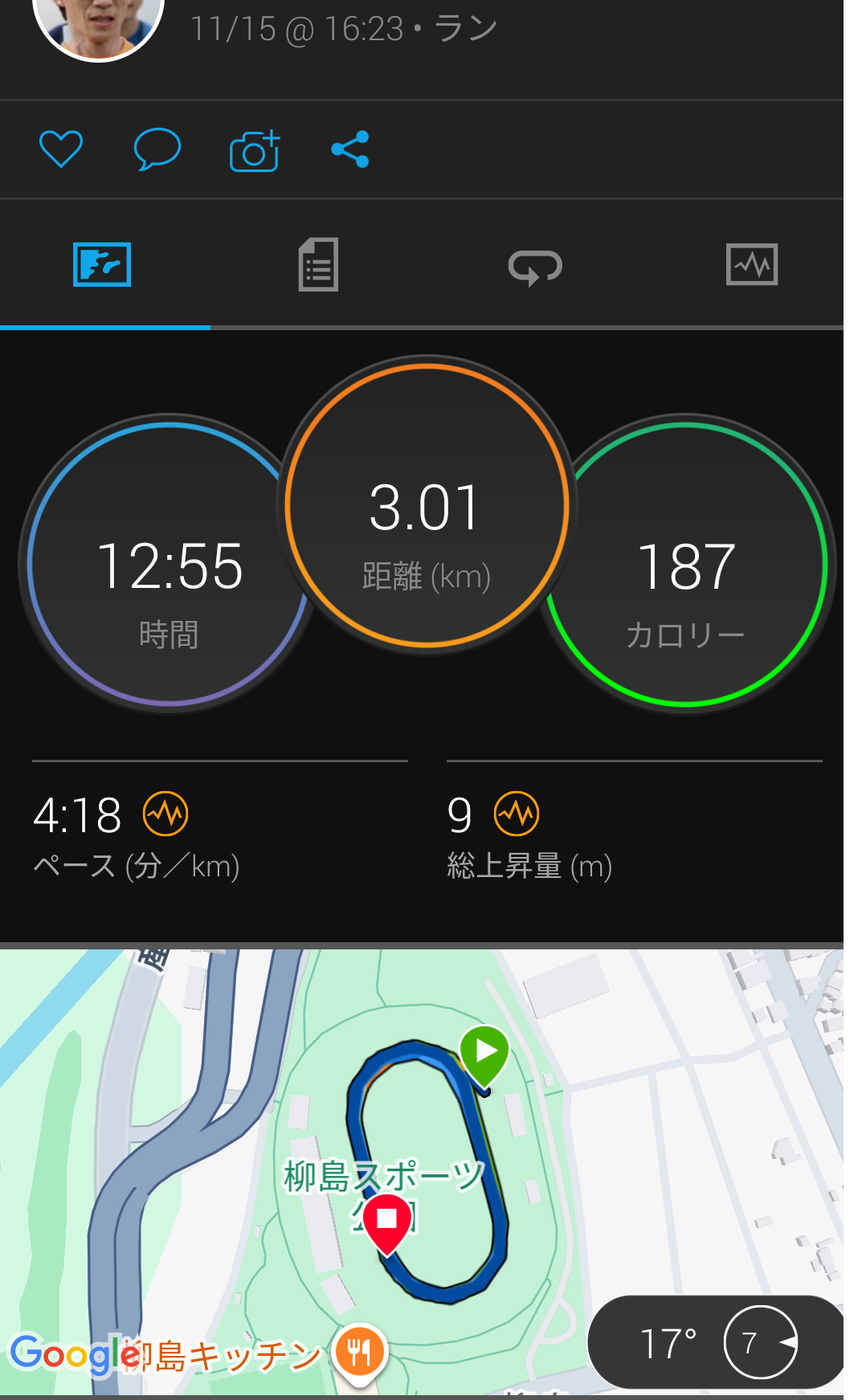Like this run activity
The width and height of the screenshot is (866, 1400).
(61, 149)
